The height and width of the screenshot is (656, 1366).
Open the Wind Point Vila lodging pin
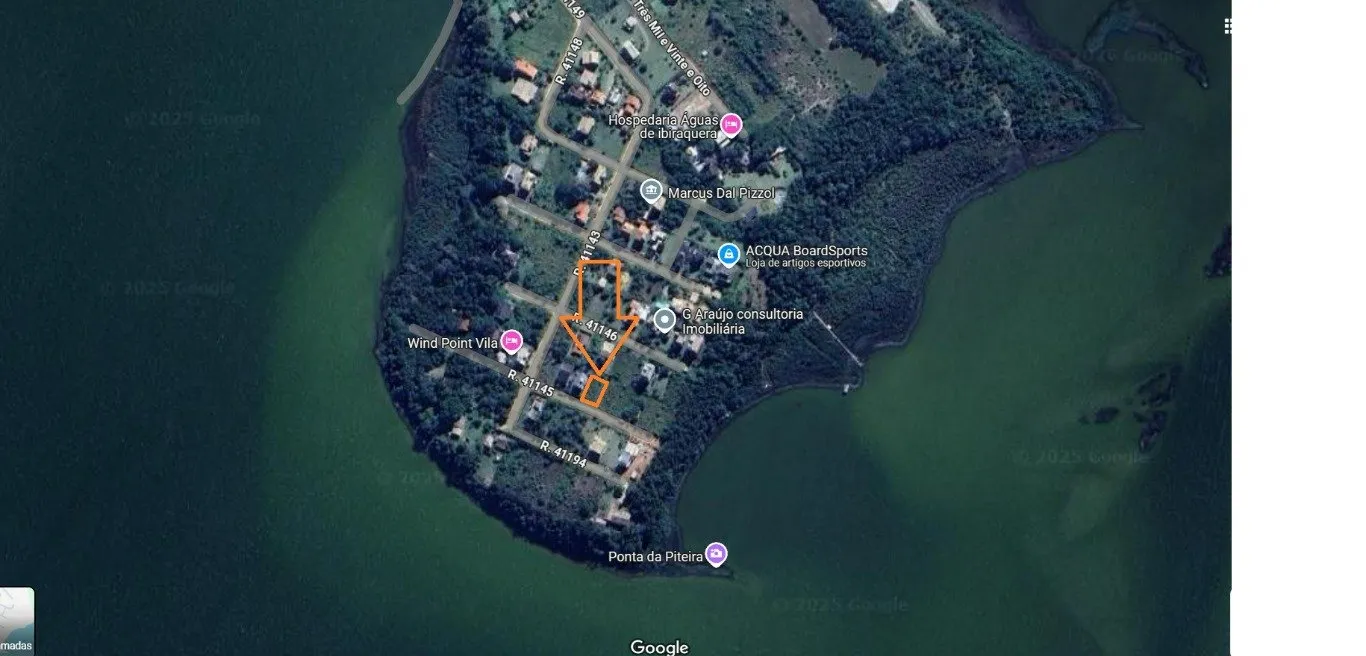pos(511,341)
